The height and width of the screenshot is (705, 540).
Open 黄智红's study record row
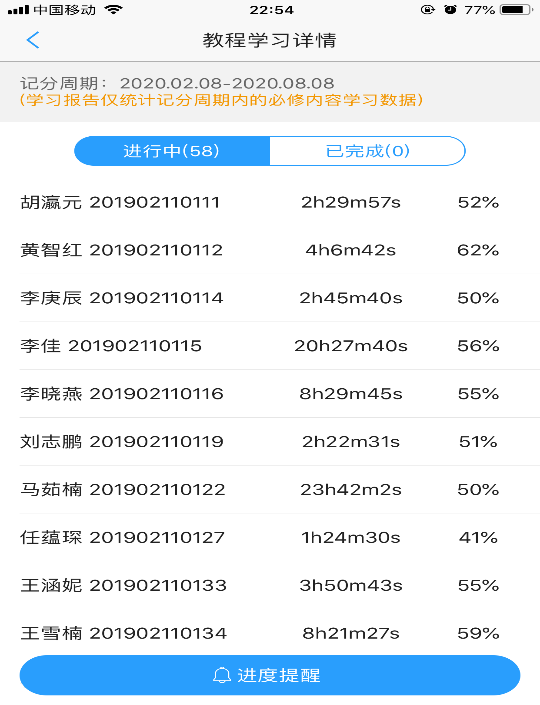pyautogui.click(x=270, y=250)
